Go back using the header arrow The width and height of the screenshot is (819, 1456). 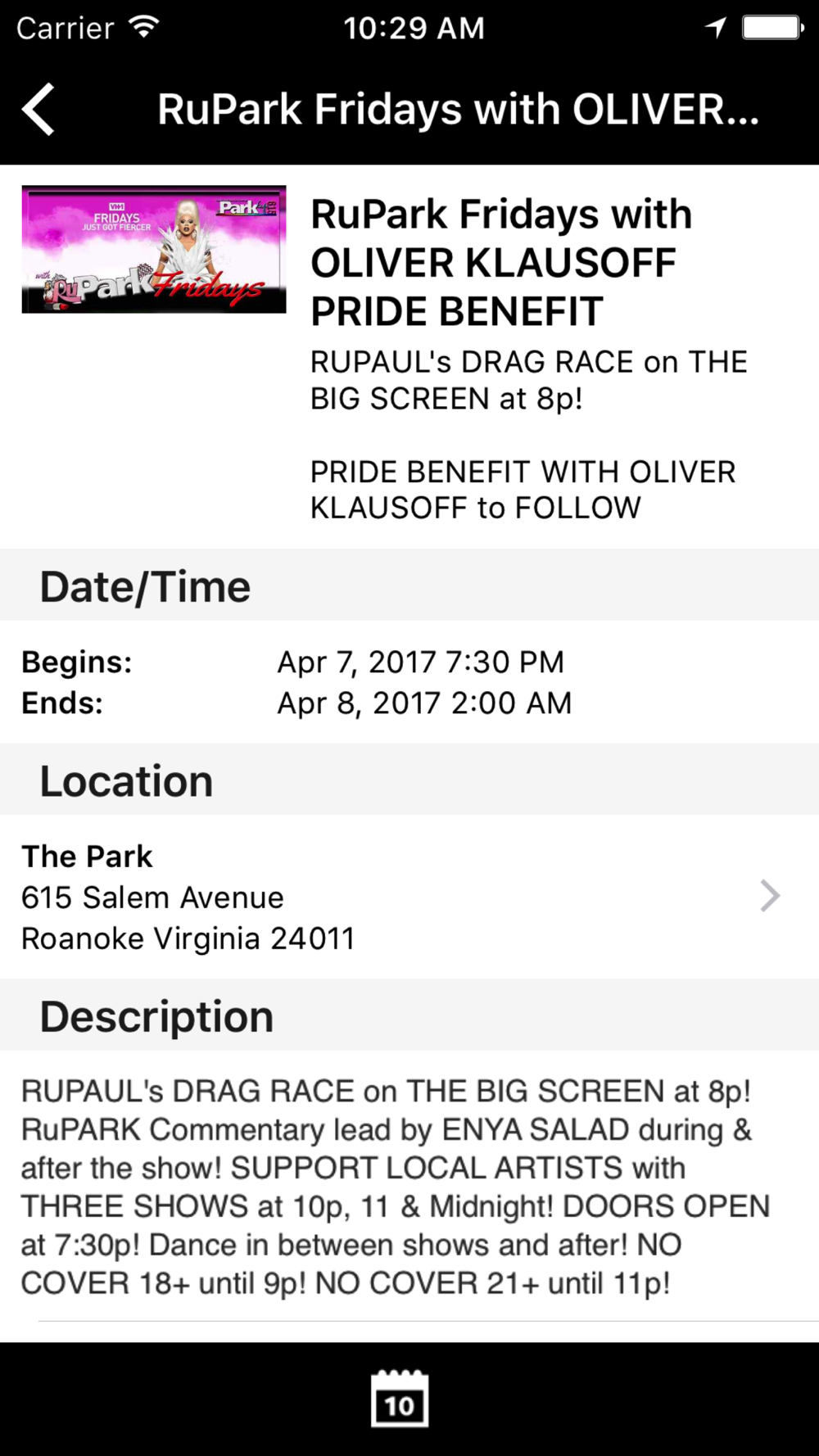click(38, 109)
